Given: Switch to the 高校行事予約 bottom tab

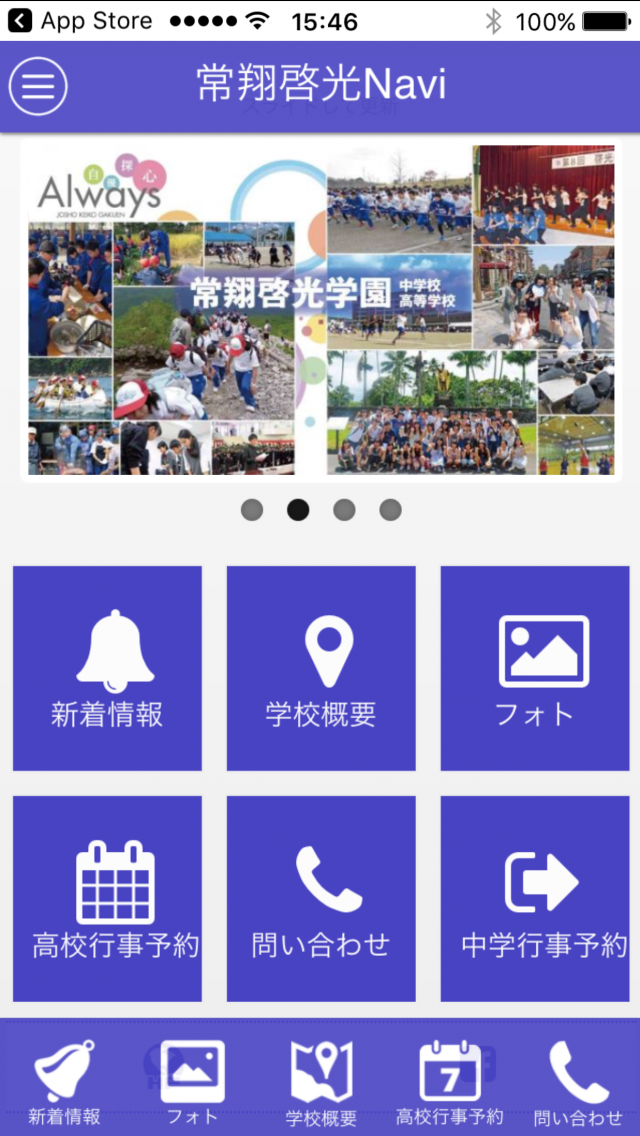Looking at the screenshot, I should (x=449, y=1082).
